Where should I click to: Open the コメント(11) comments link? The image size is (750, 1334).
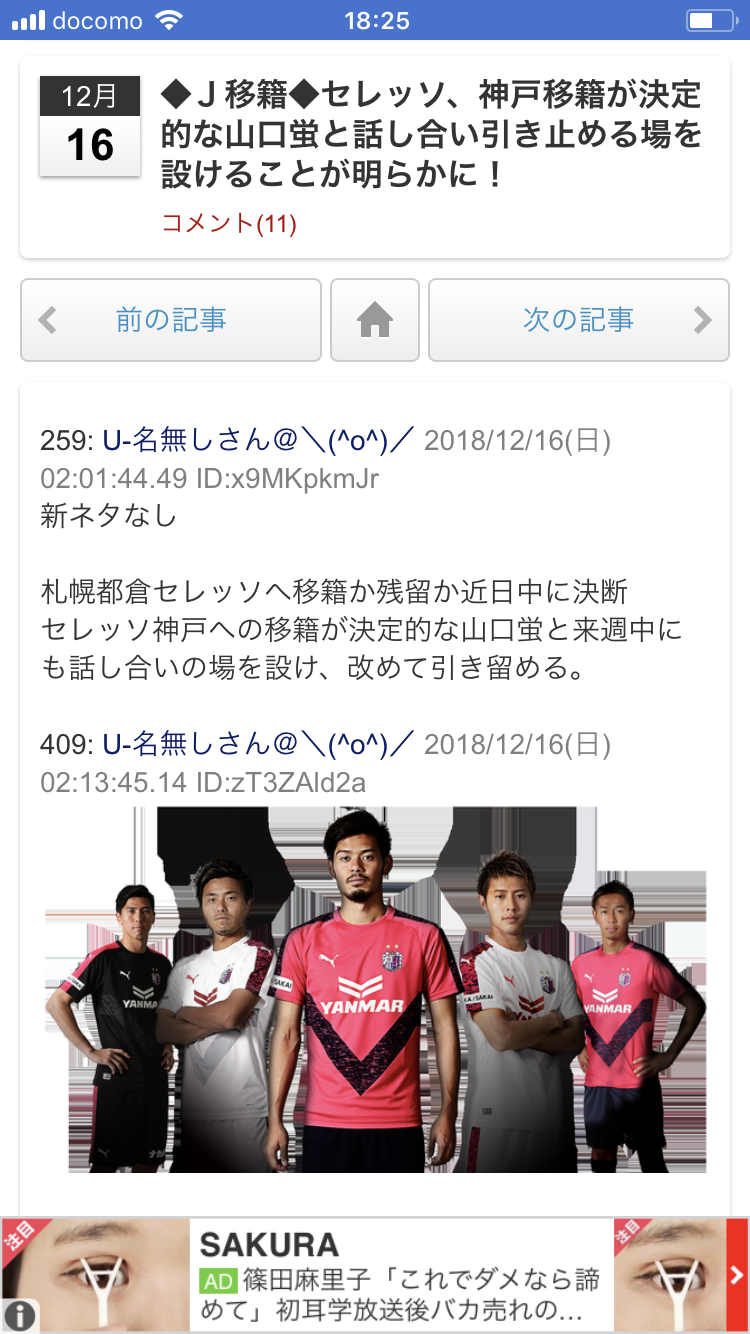(x=229, y=223)
